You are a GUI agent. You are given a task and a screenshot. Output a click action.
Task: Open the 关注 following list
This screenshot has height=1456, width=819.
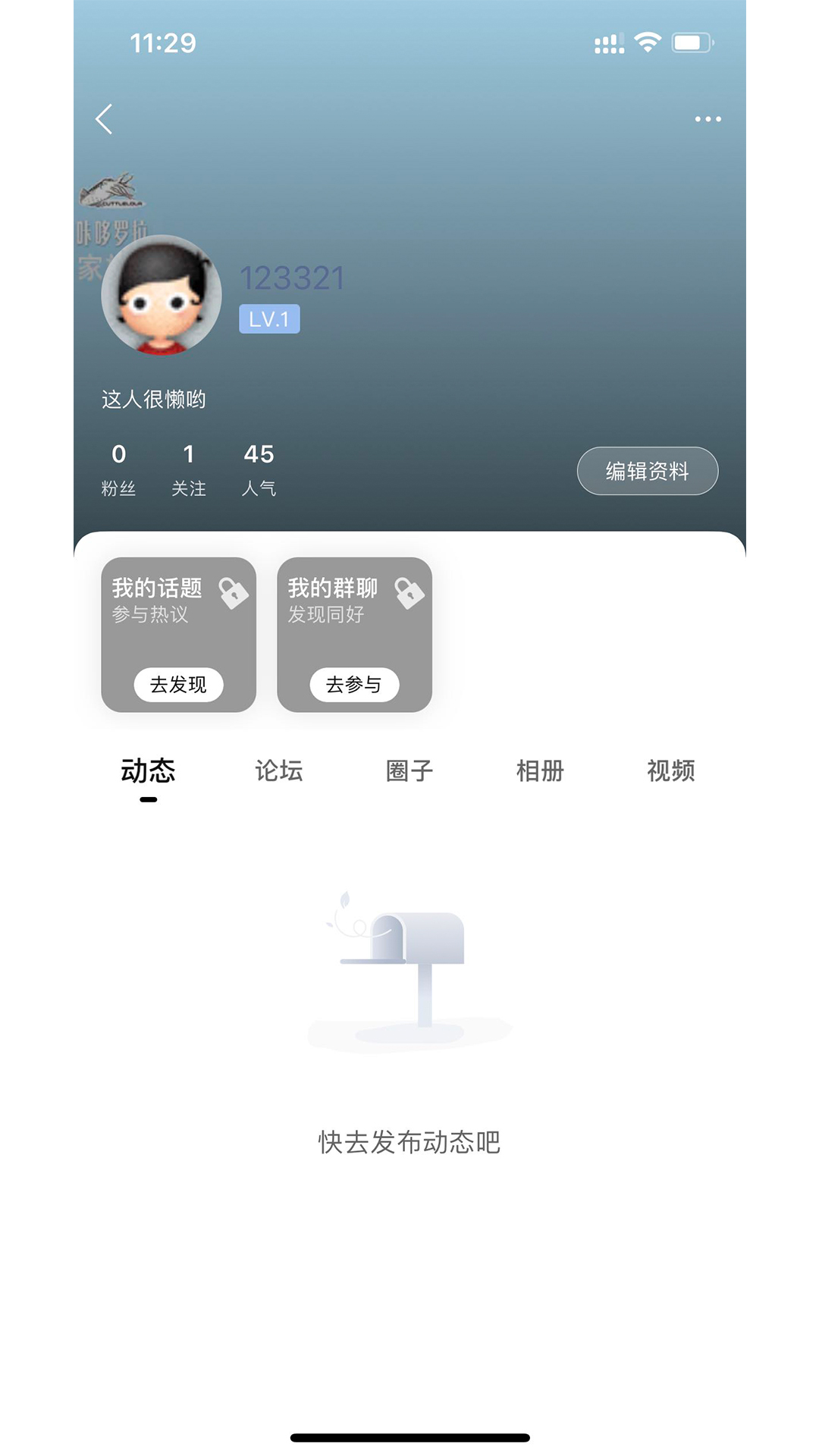tap(189, 469)
